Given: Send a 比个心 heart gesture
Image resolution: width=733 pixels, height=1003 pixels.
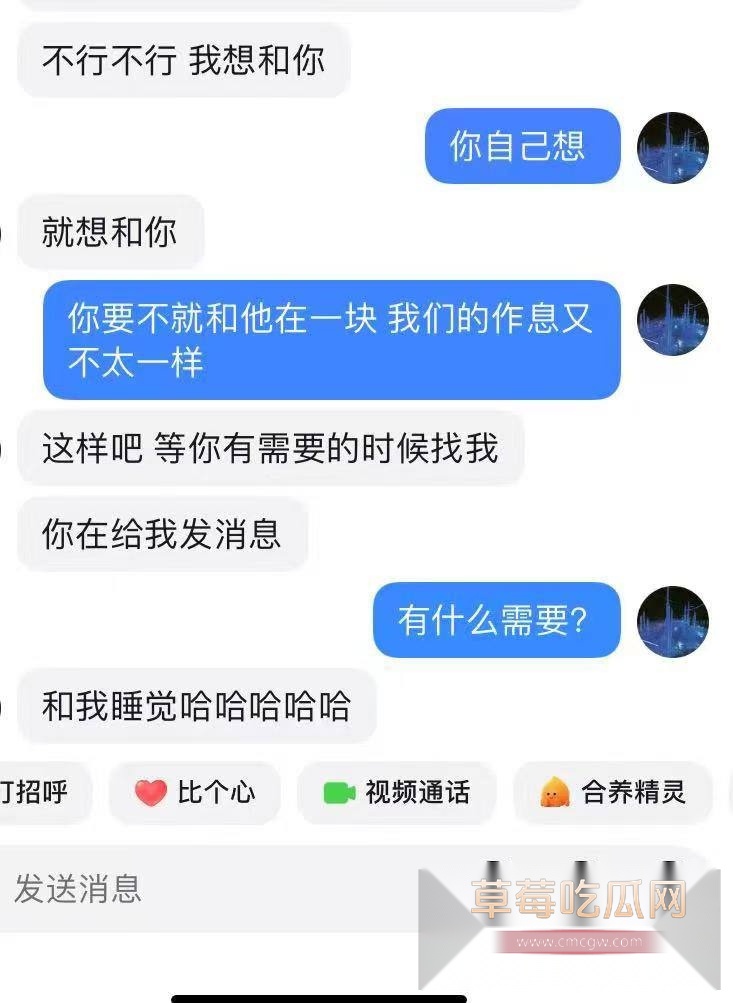Looking at the screenshot, I should [x=195, y=793].
